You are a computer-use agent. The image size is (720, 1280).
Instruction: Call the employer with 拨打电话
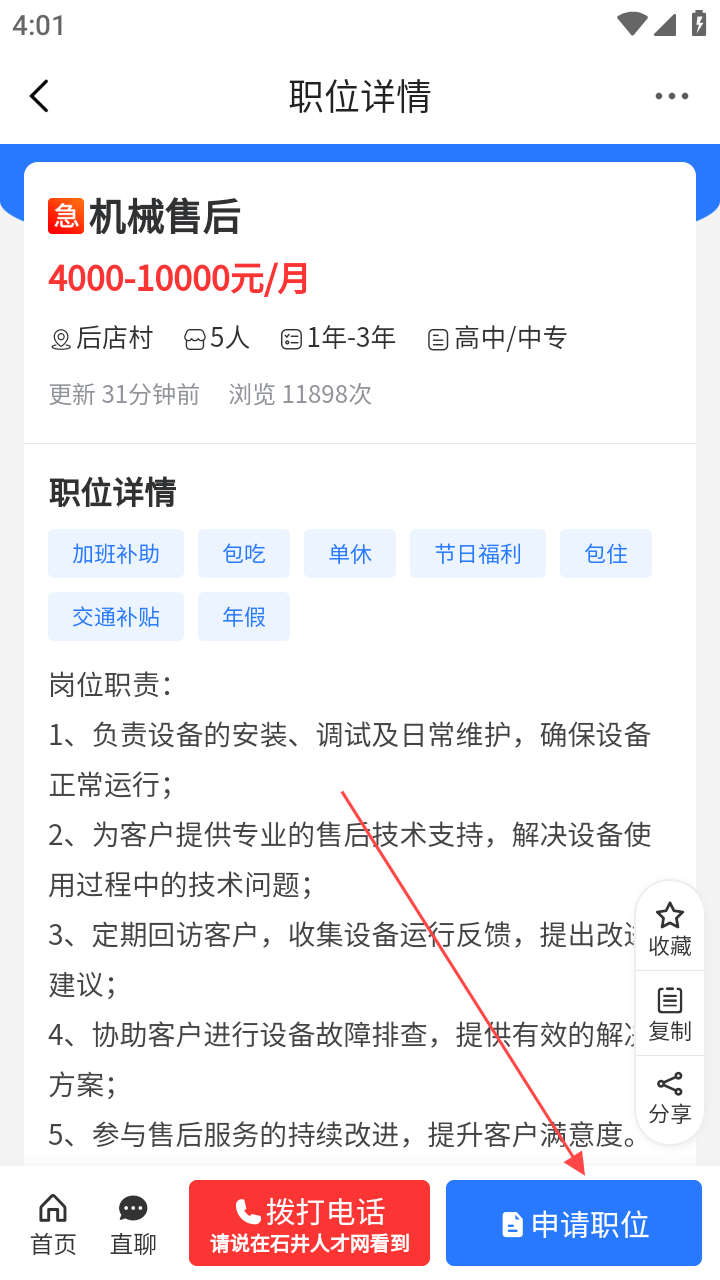(x=309, y=1224)
